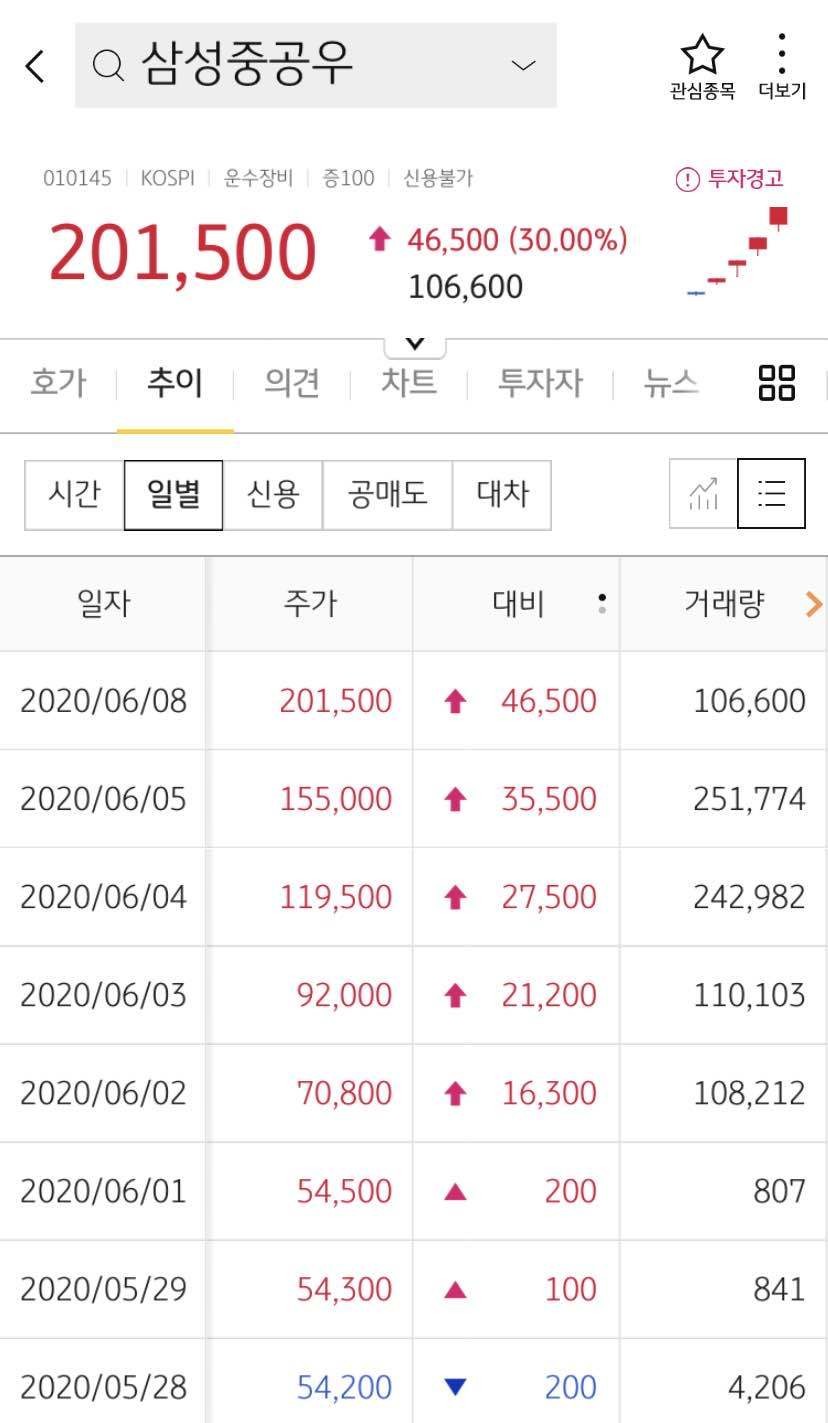The height and width of the screenshot is (1423, 828).
Task: Open the grid layout icon beside 뉴스
Action: coord(775,382)
